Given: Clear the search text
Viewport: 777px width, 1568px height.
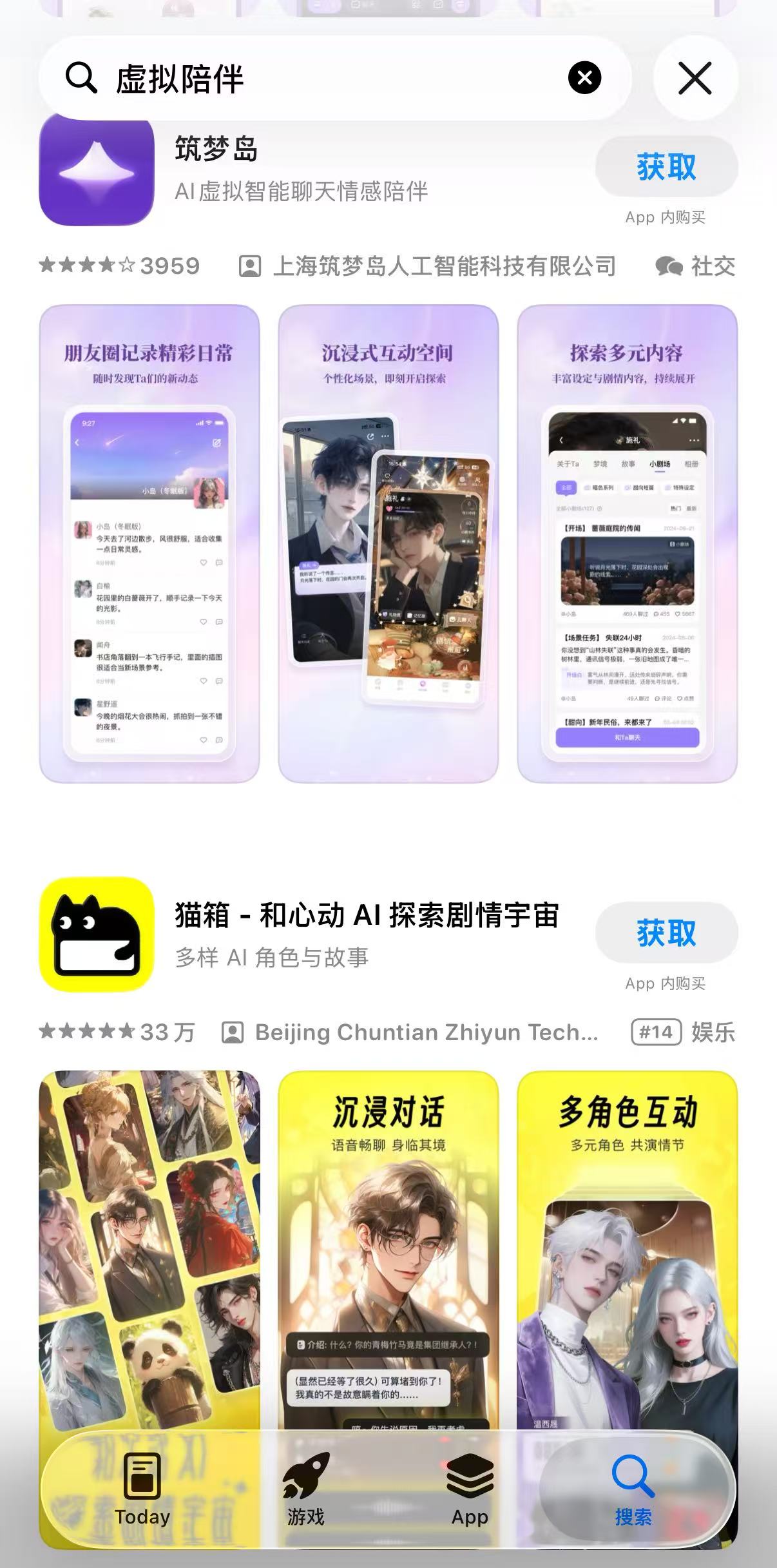Looking at the screenshot, I should pyautogui.click(x=584, y=78).
